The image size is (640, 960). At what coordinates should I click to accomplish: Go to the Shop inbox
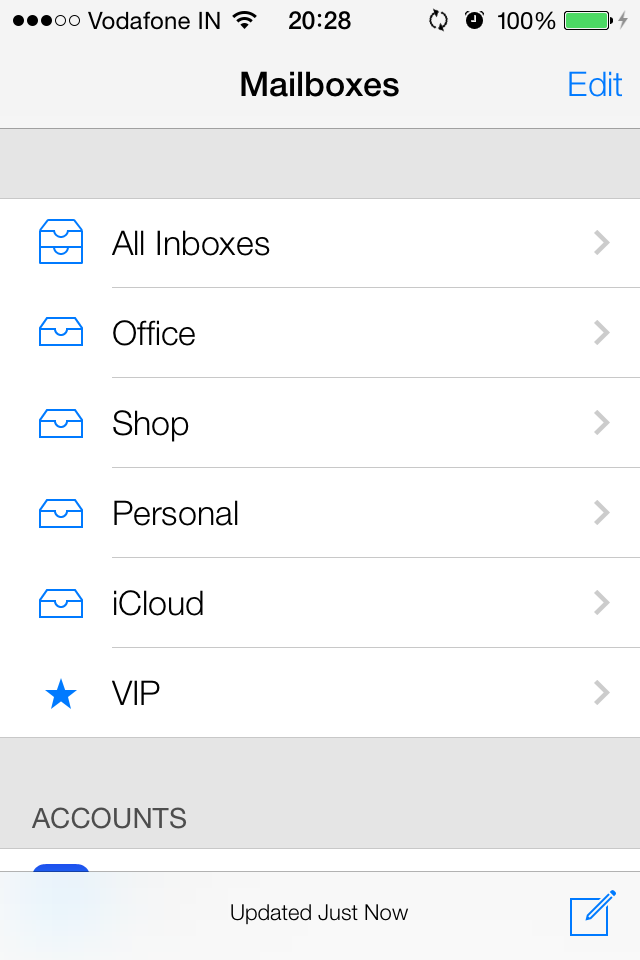point(320,423)
